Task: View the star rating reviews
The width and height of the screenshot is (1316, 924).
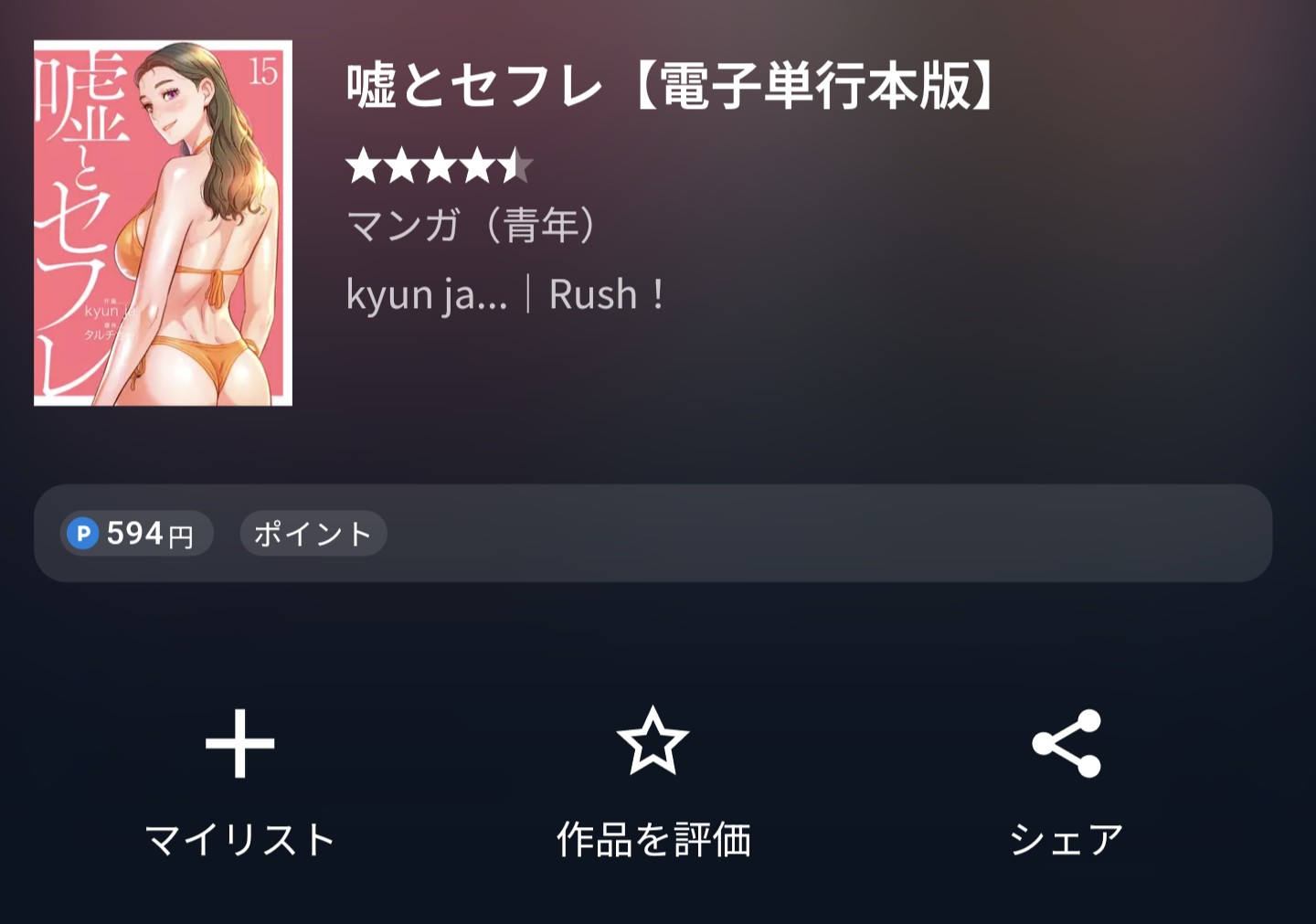Action: click(x=439, y=166)
